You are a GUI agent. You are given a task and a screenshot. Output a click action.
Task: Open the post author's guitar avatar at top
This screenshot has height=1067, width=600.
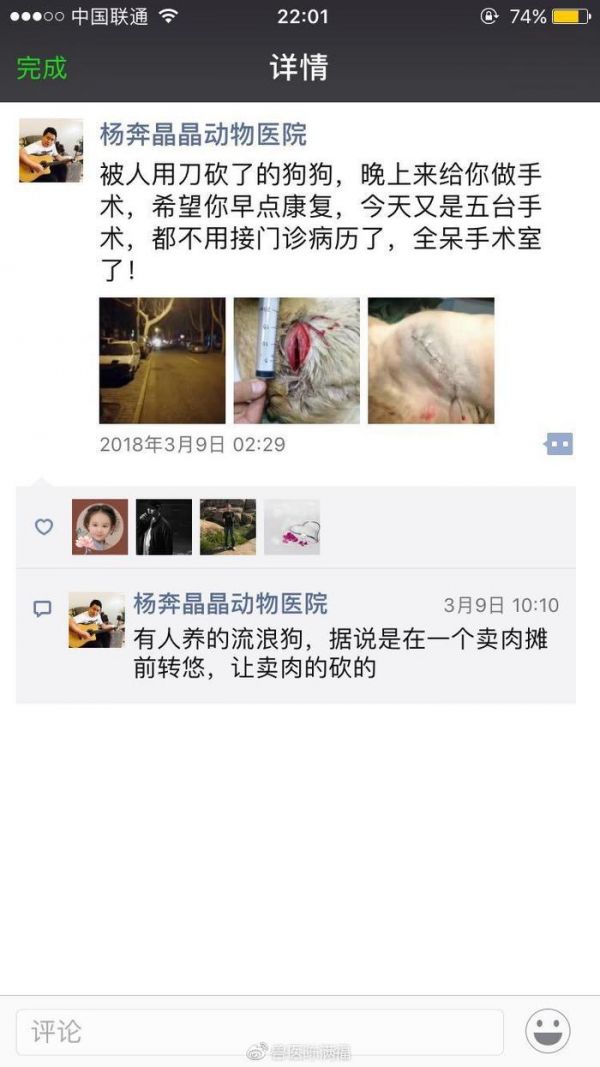[51, 151]
